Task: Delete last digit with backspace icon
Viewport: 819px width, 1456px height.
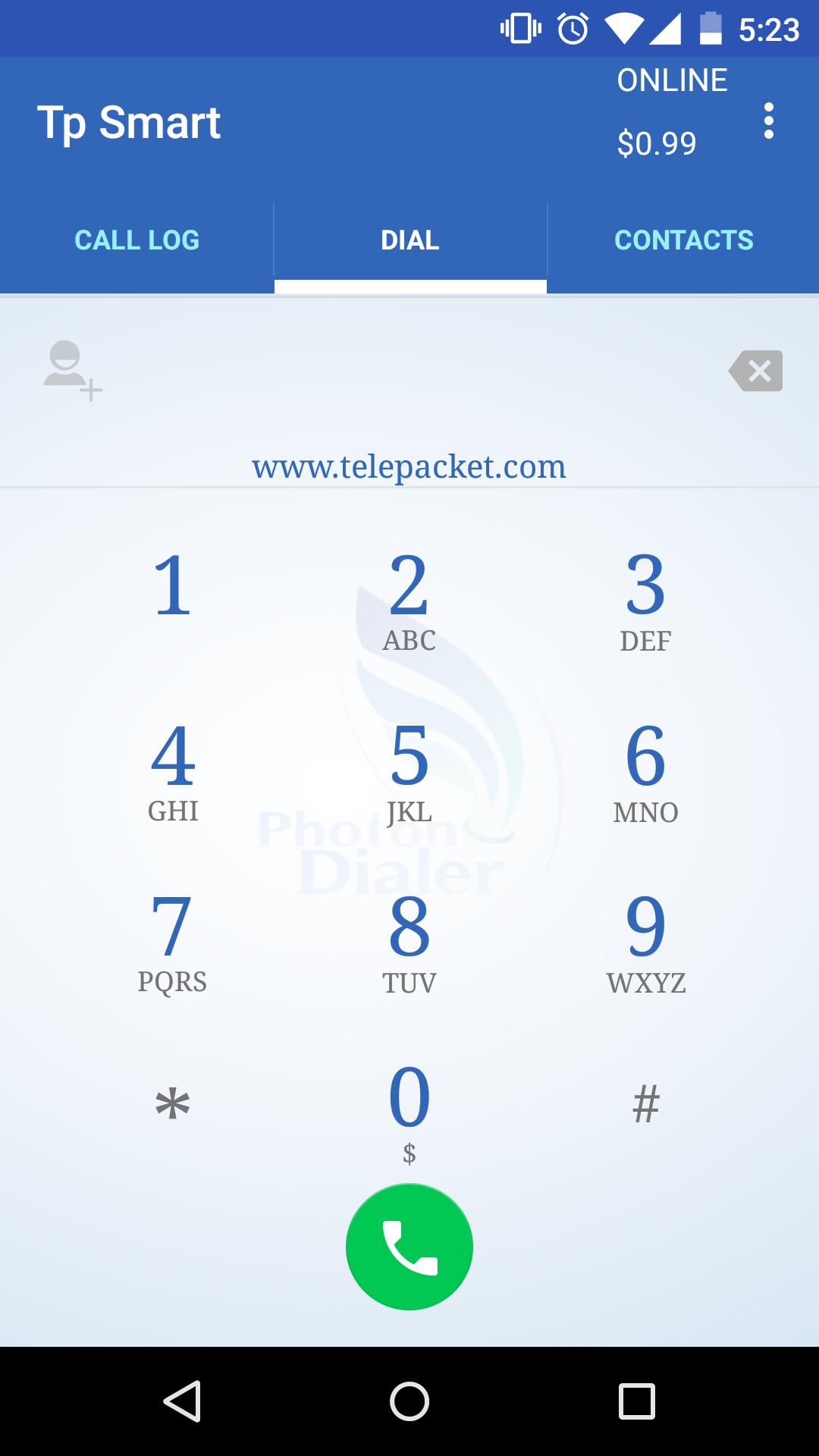Action: tap(756, 371)
